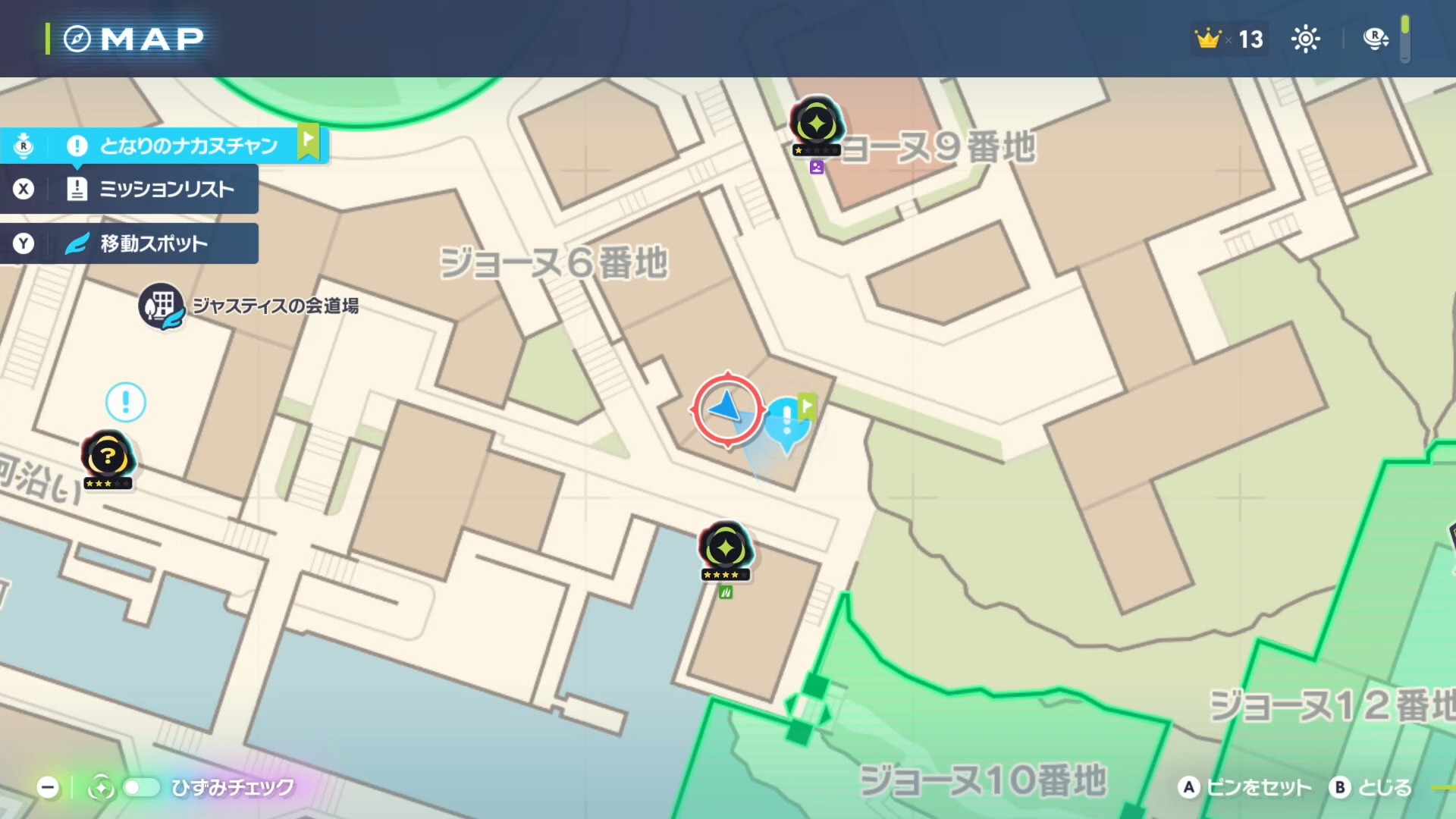Zoom out with the minus button

click(x=48, y=788)
